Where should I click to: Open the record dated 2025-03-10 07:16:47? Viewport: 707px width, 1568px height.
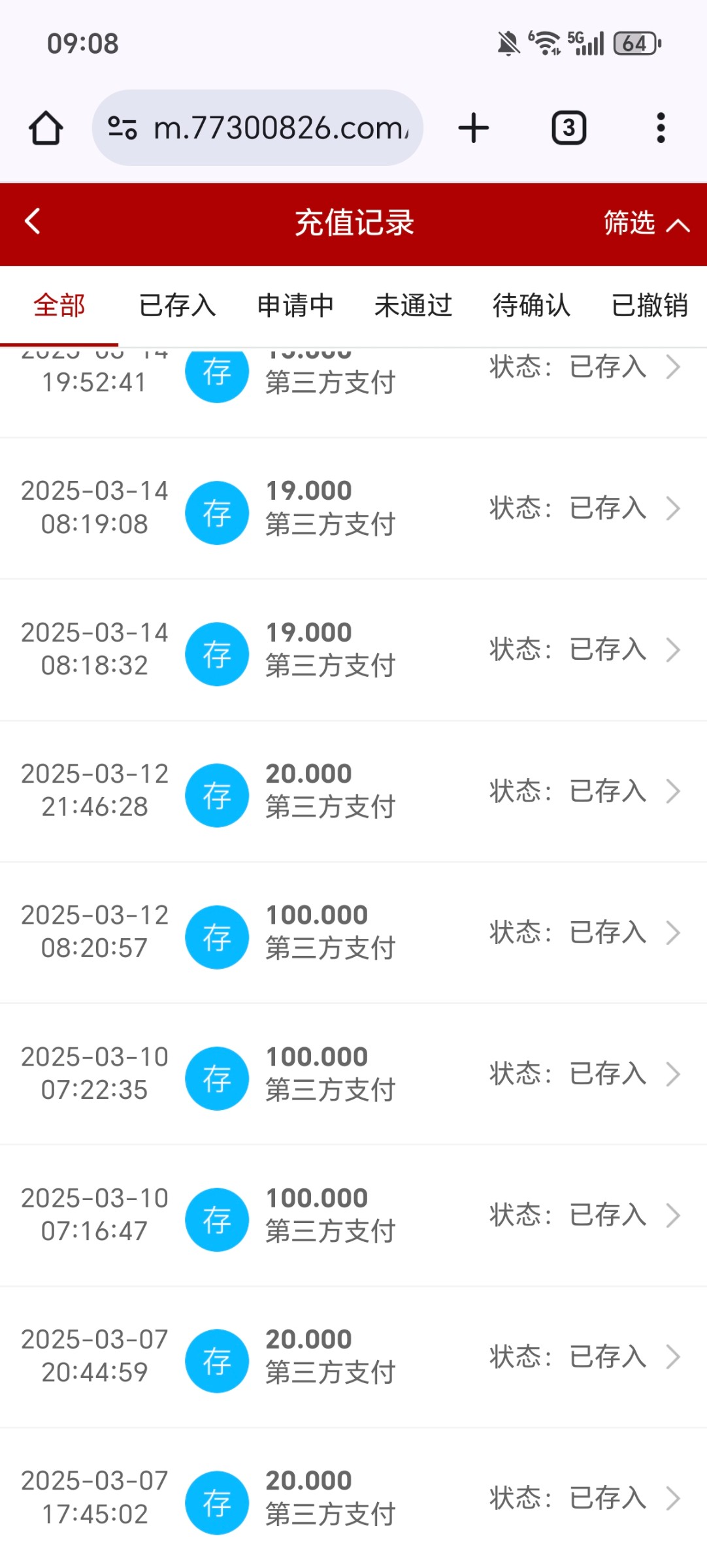tap(354, 1216)
